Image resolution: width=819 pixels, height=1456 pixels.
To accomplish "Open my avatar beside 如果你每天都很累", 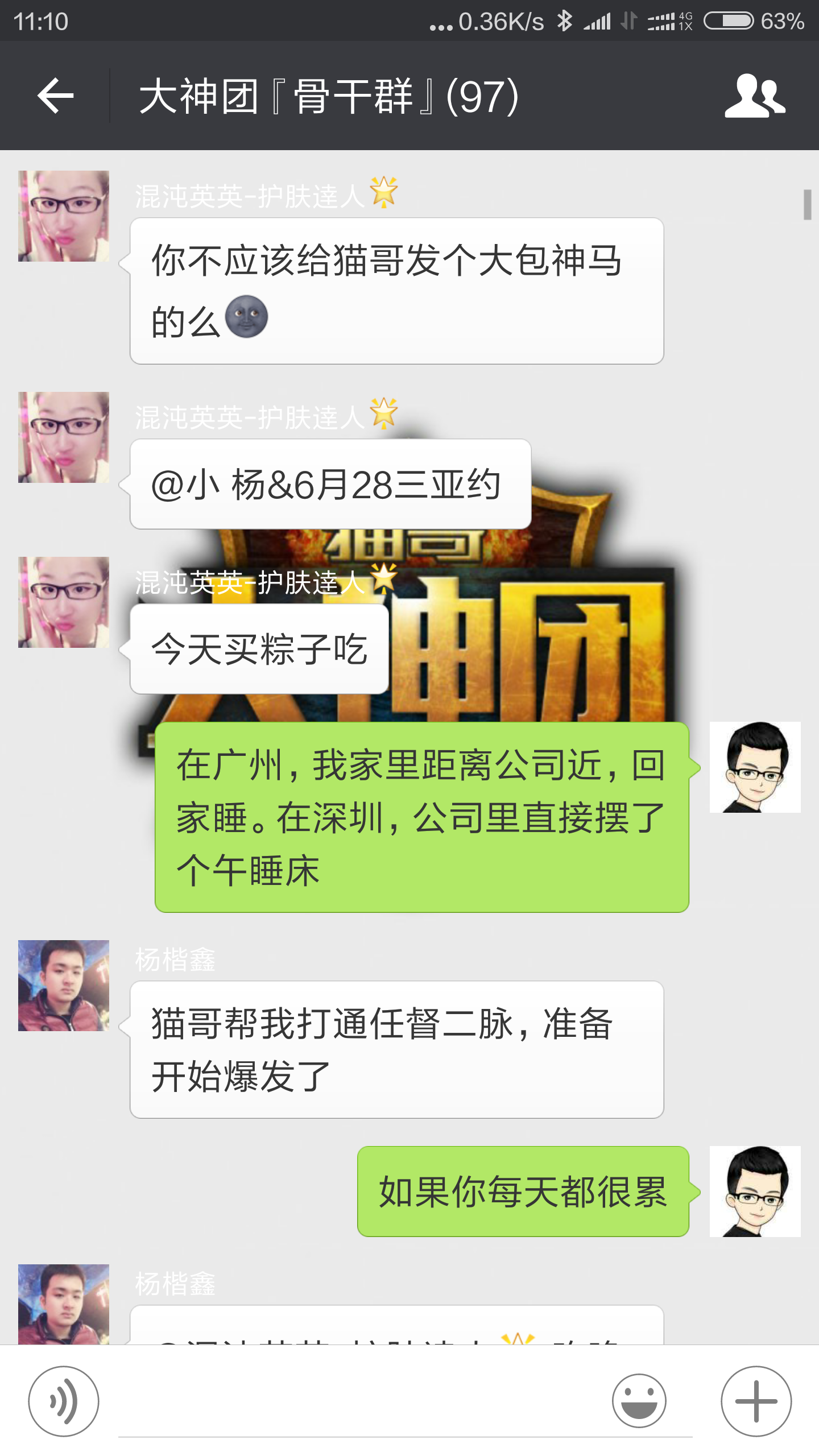I will (755, 1192).
